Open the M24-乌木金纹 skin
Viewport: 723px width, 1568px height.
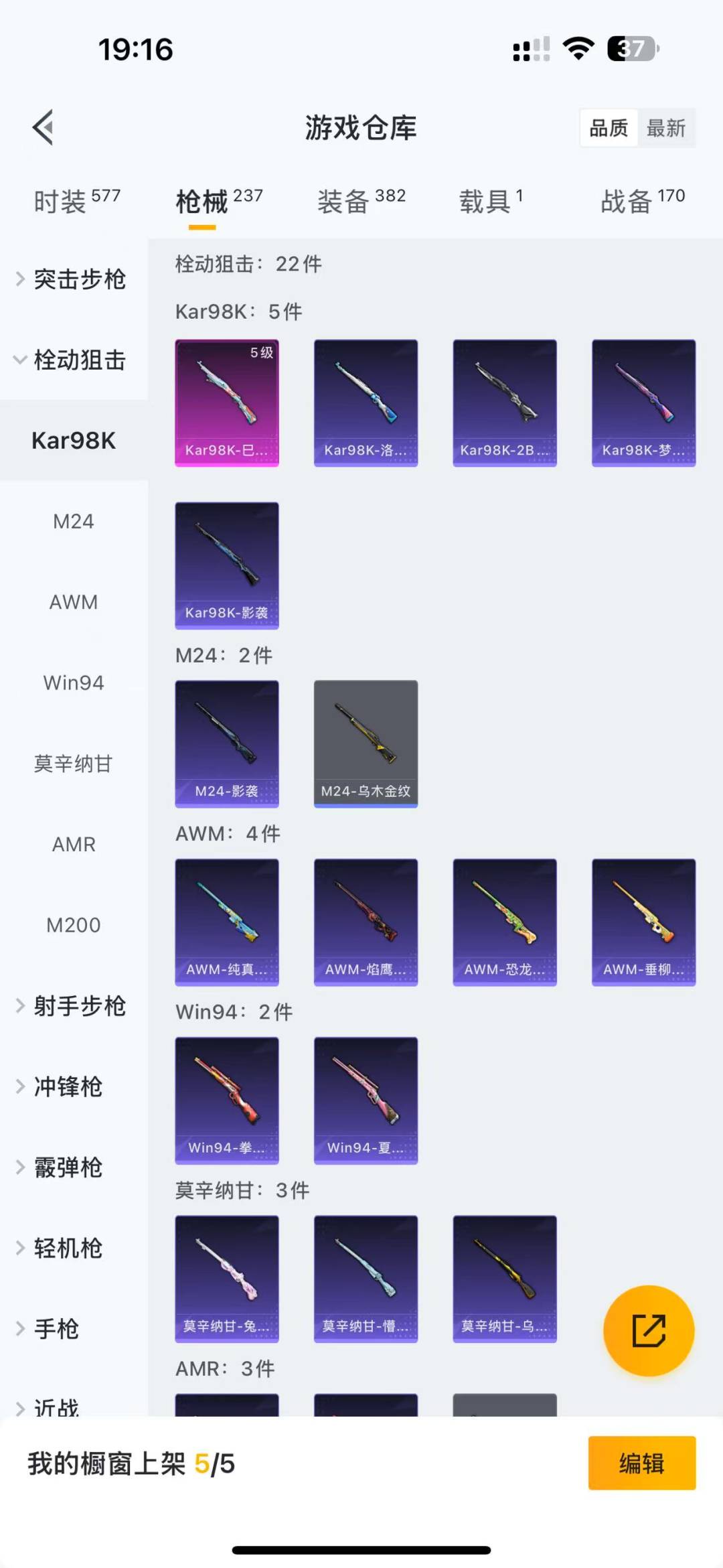click(x=366, y=743)
